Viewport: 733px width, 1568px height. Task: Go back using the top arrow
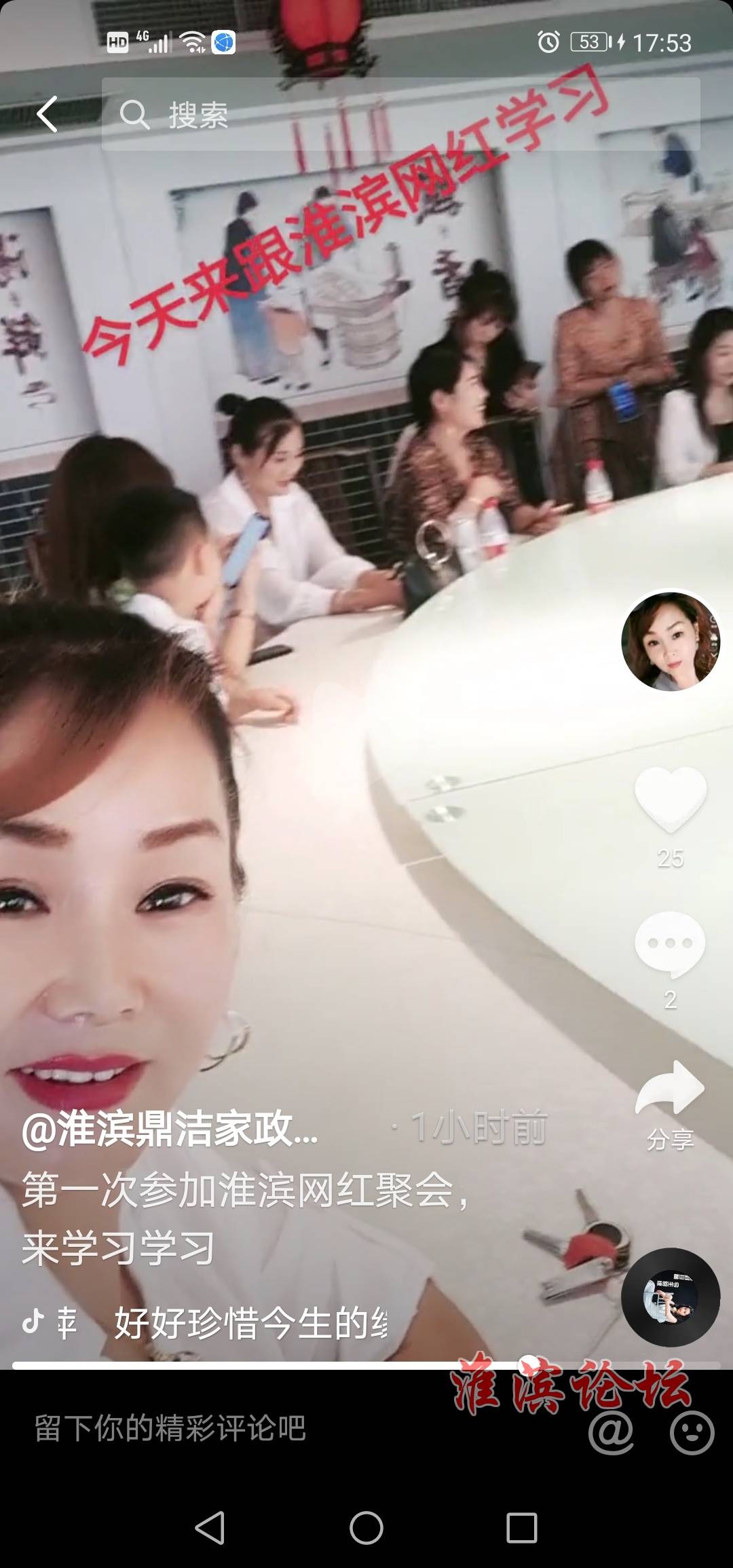48,114
